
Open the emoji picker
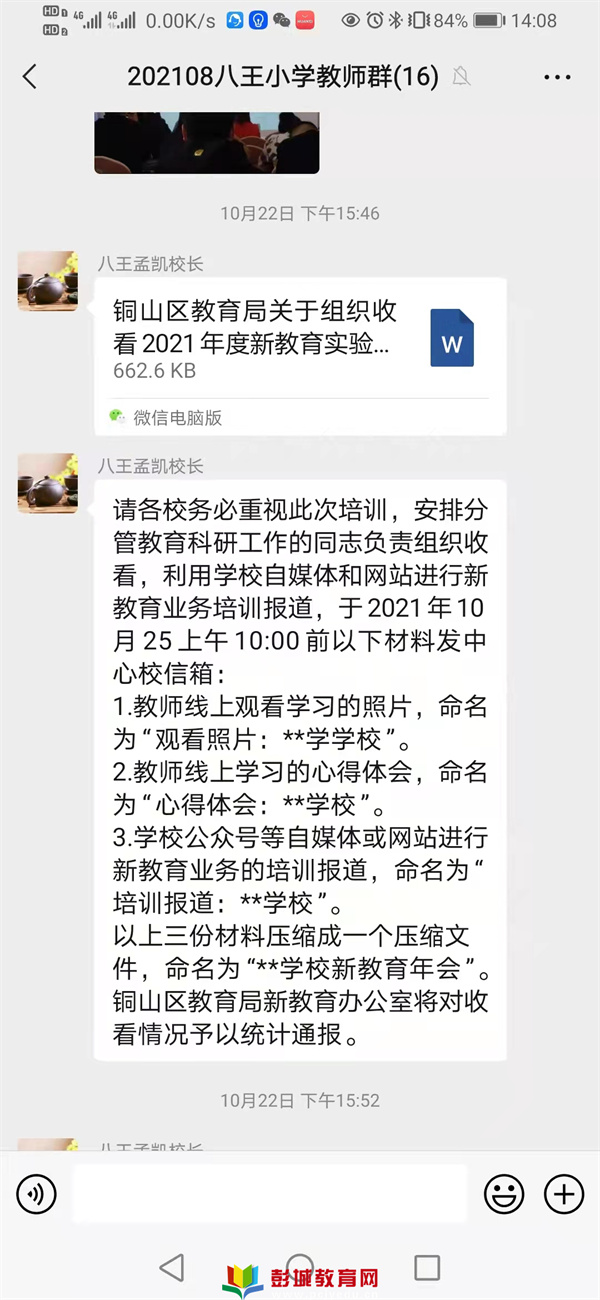[x=504, y=1193]
